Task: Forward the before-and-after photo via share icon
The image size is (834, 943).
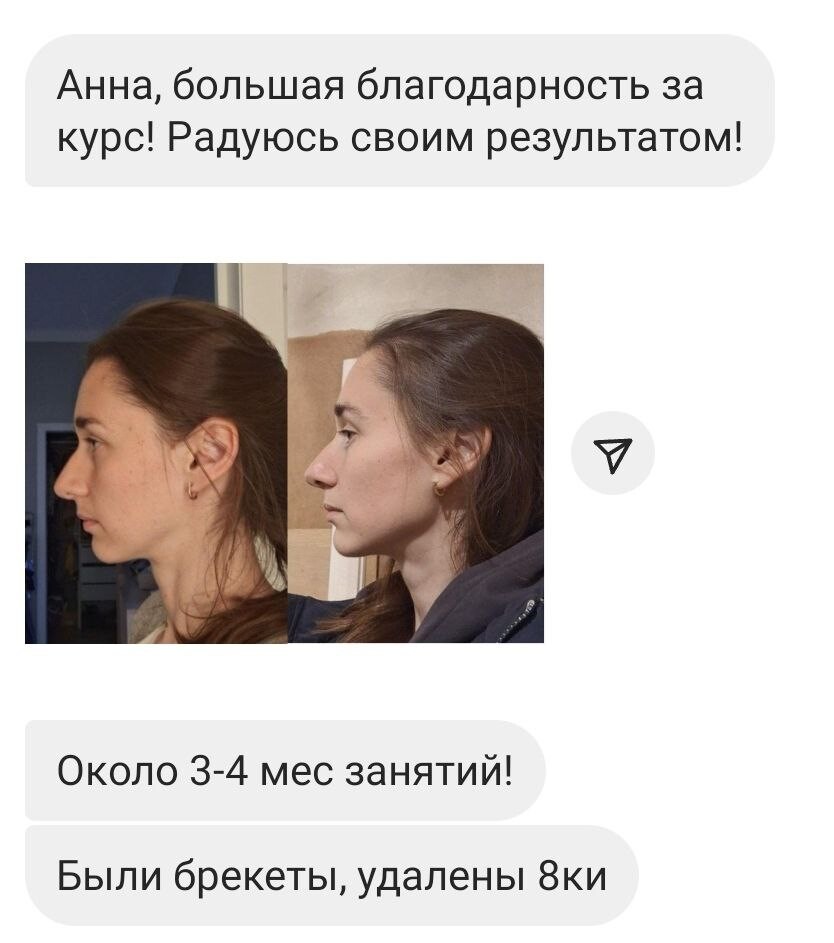Action: (612, 453)
